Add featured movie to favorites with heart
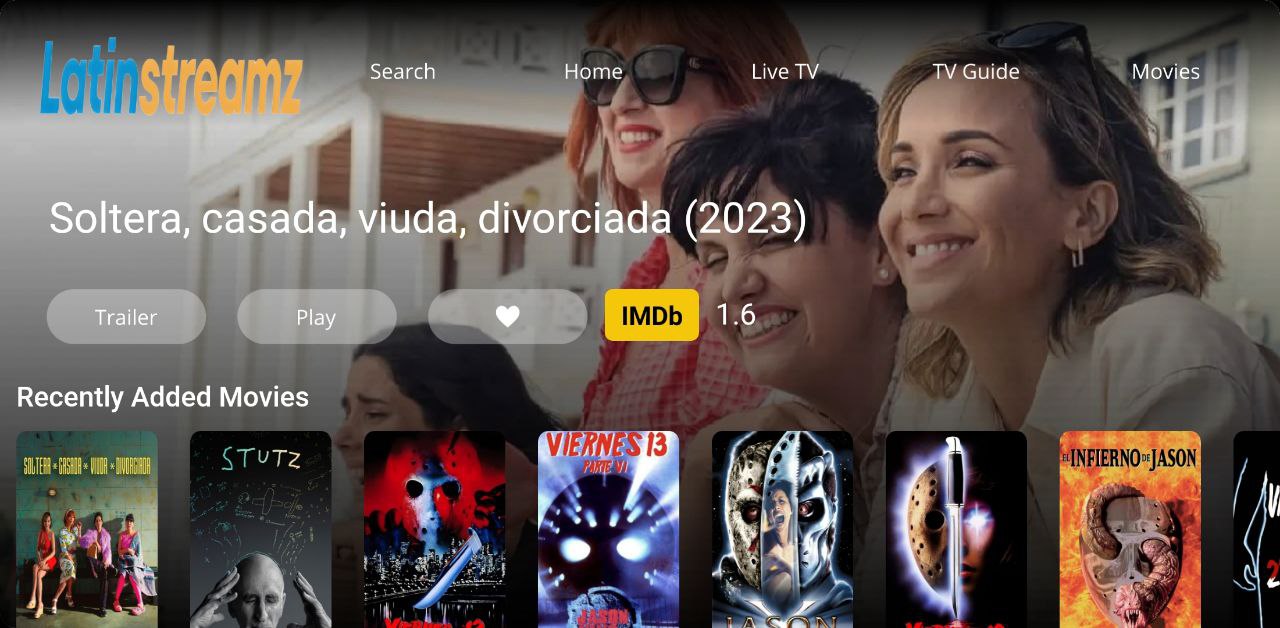Screen dimensions: 1280x628 [x=507, y=317]
